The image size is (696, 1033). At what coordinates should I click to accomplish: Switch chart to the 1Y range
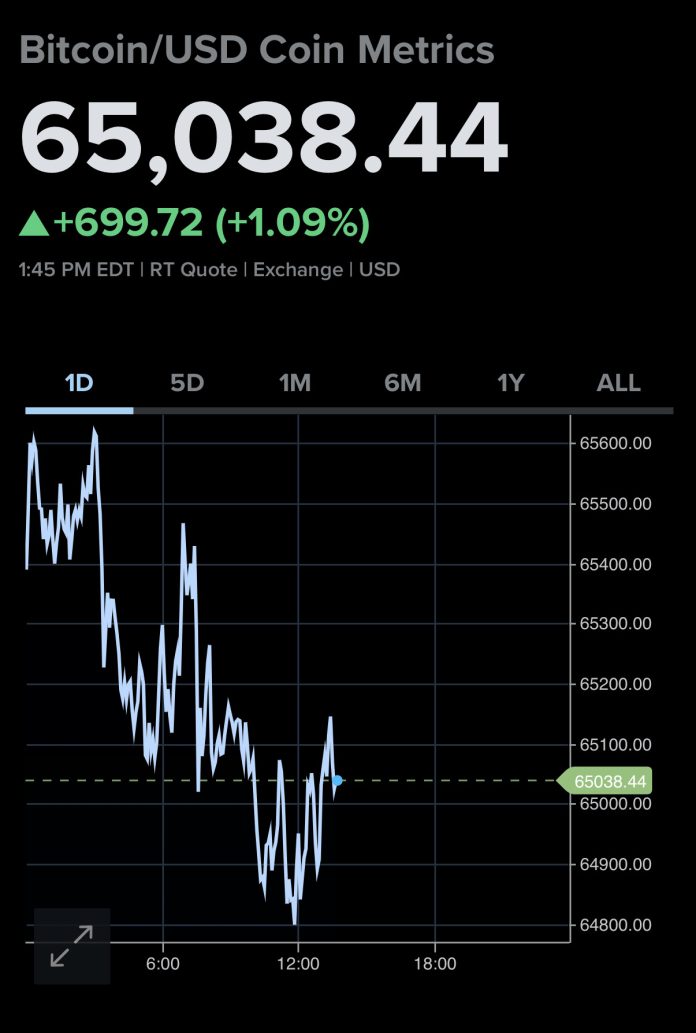pos(511,383)
